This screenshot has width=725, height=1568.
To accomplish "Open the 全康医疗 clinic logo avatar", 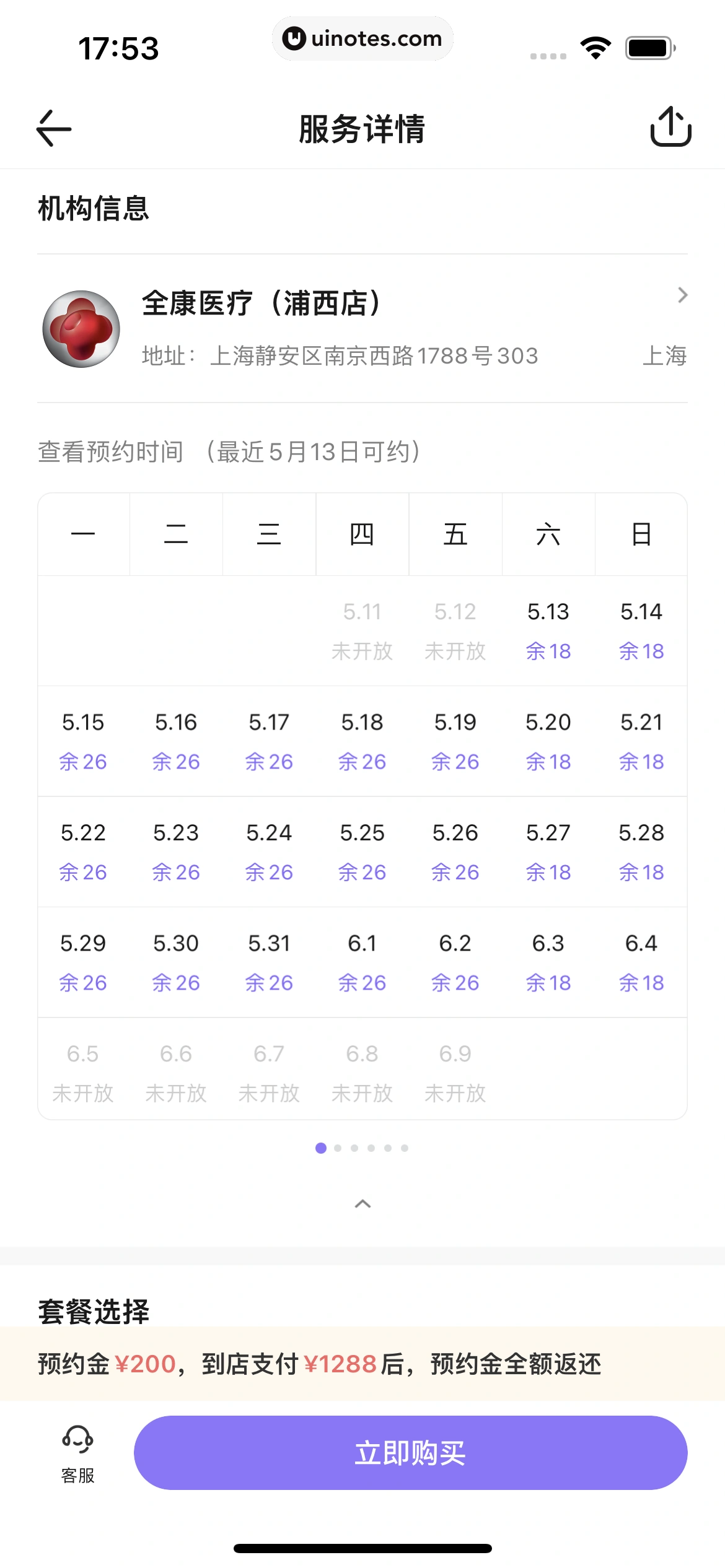I will click(81, 328).
